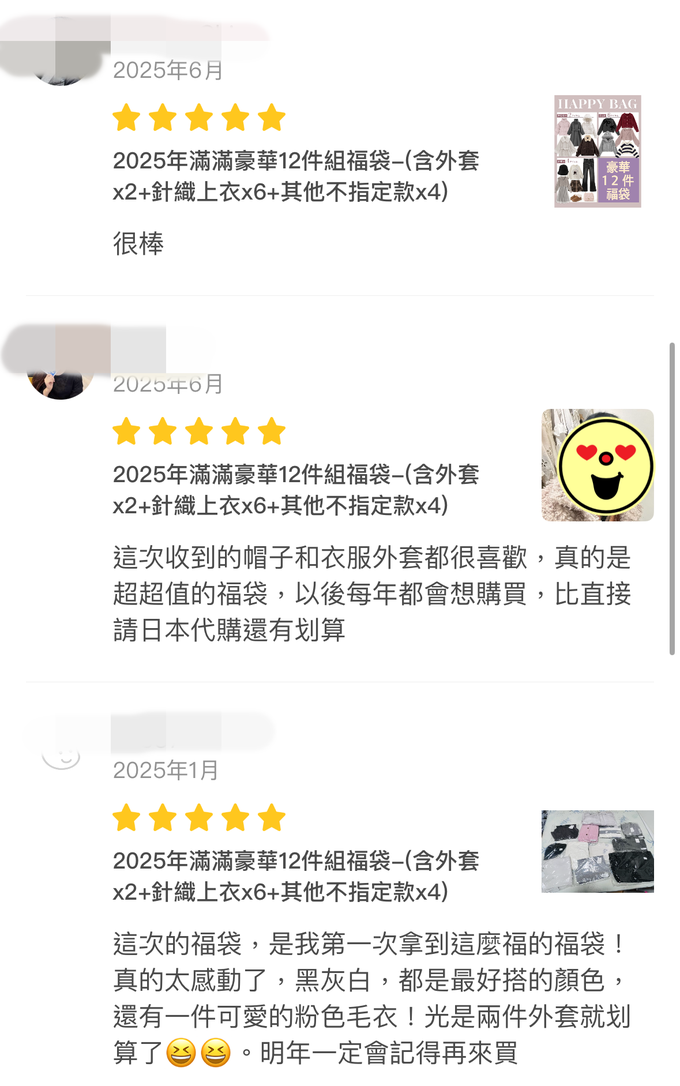Open the product name link under the 很棒 review
Viewport: 680px width, 1086px height.
coord(296,176)
